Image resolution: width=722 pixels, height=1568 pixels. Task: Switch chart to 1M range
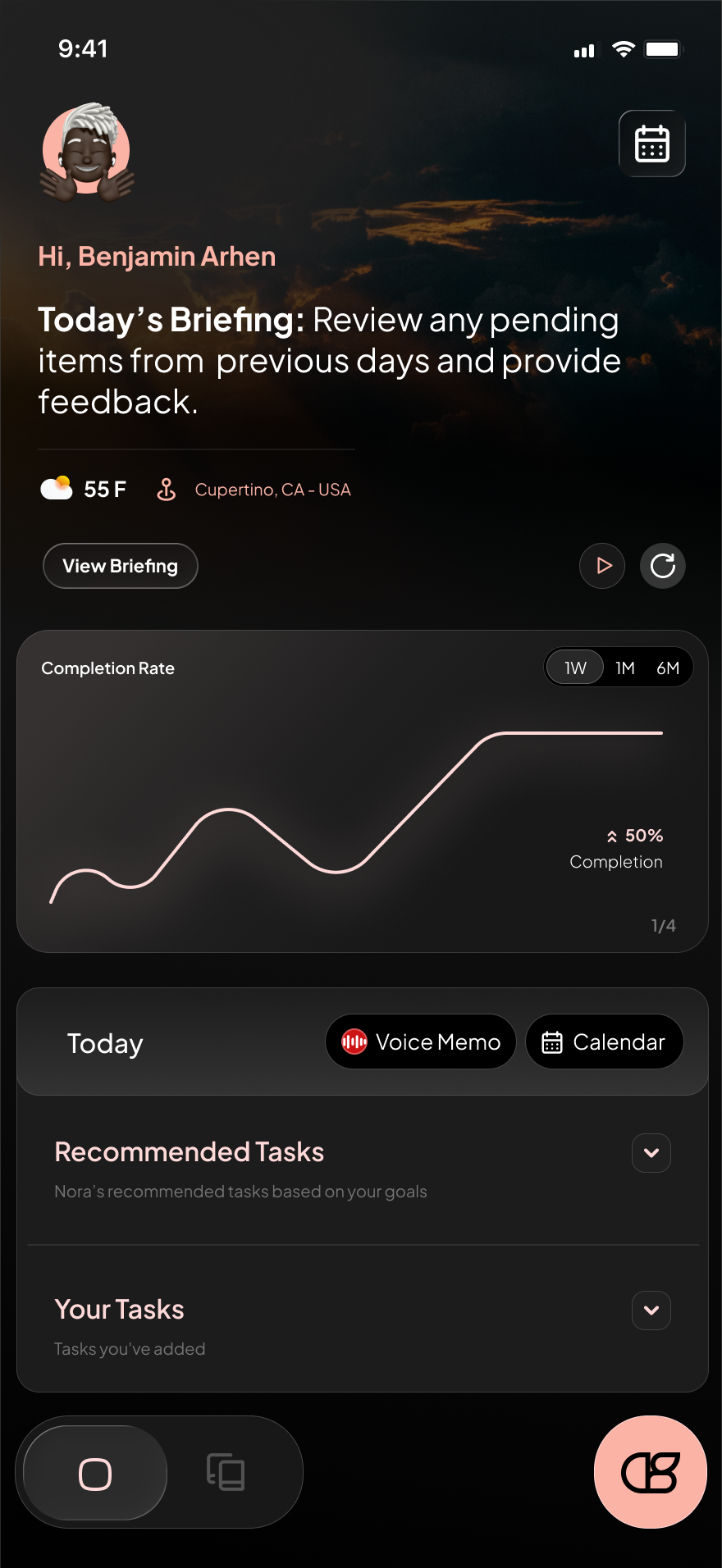pyautogui.click(x=625, y=668)
